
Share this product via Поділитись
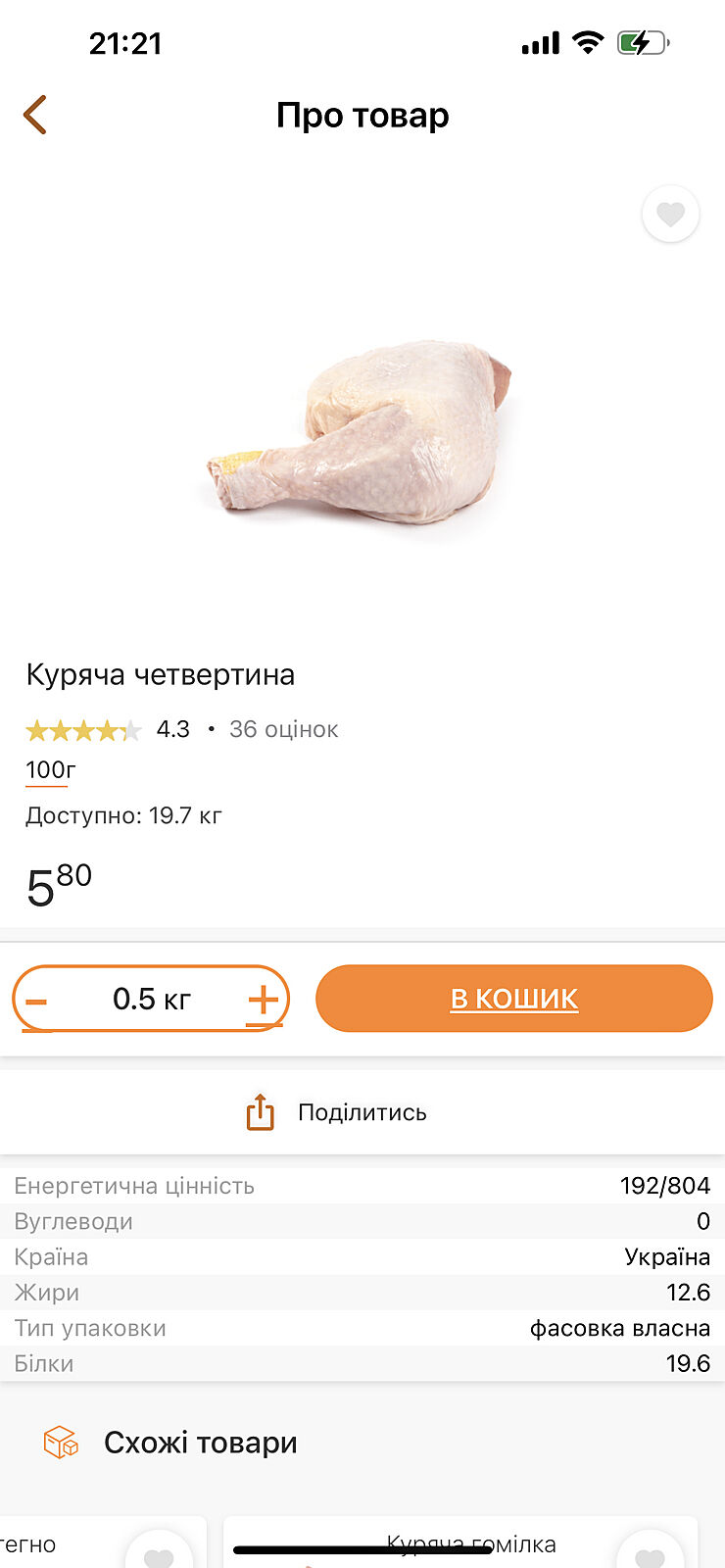pyautogui.click(x=337, y=1112)
